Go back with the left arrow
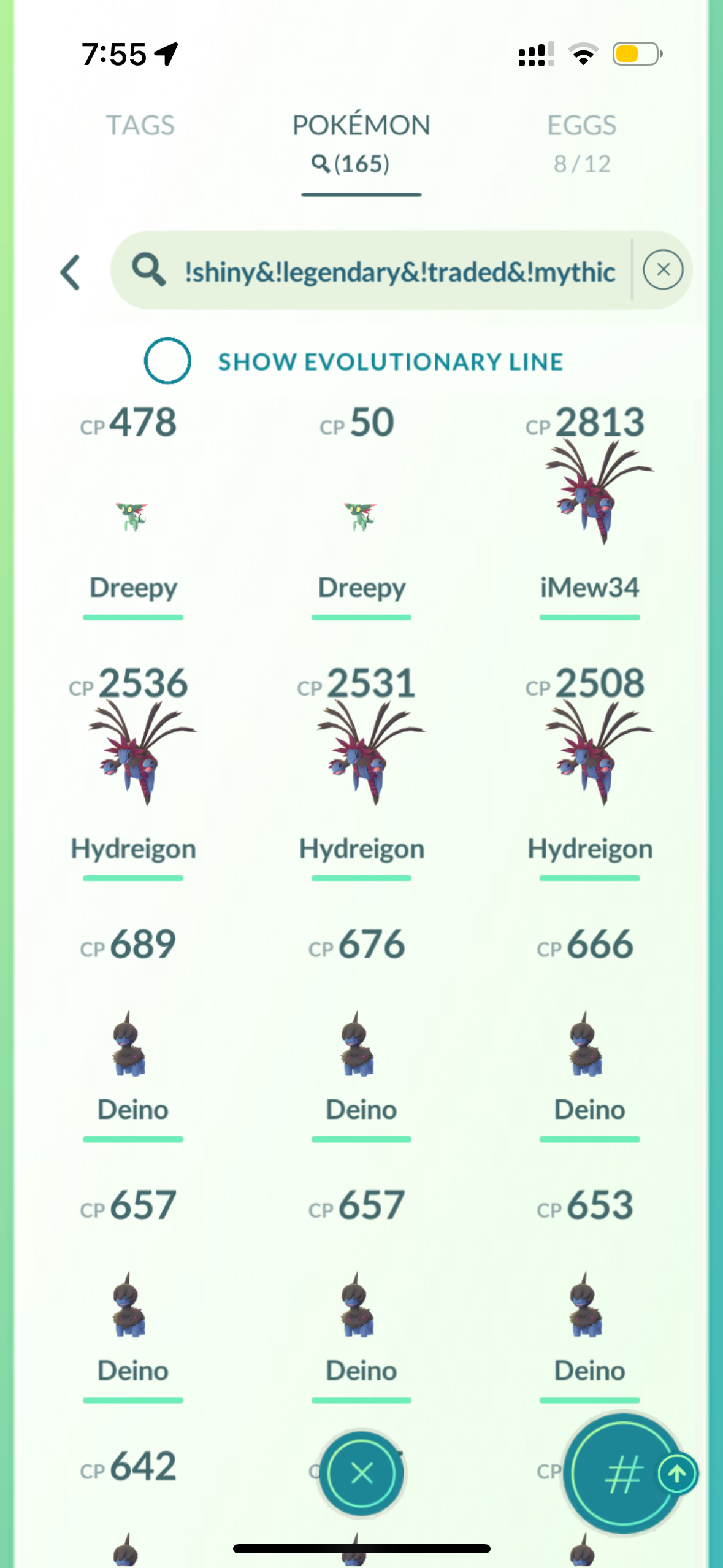 [71, 272]
